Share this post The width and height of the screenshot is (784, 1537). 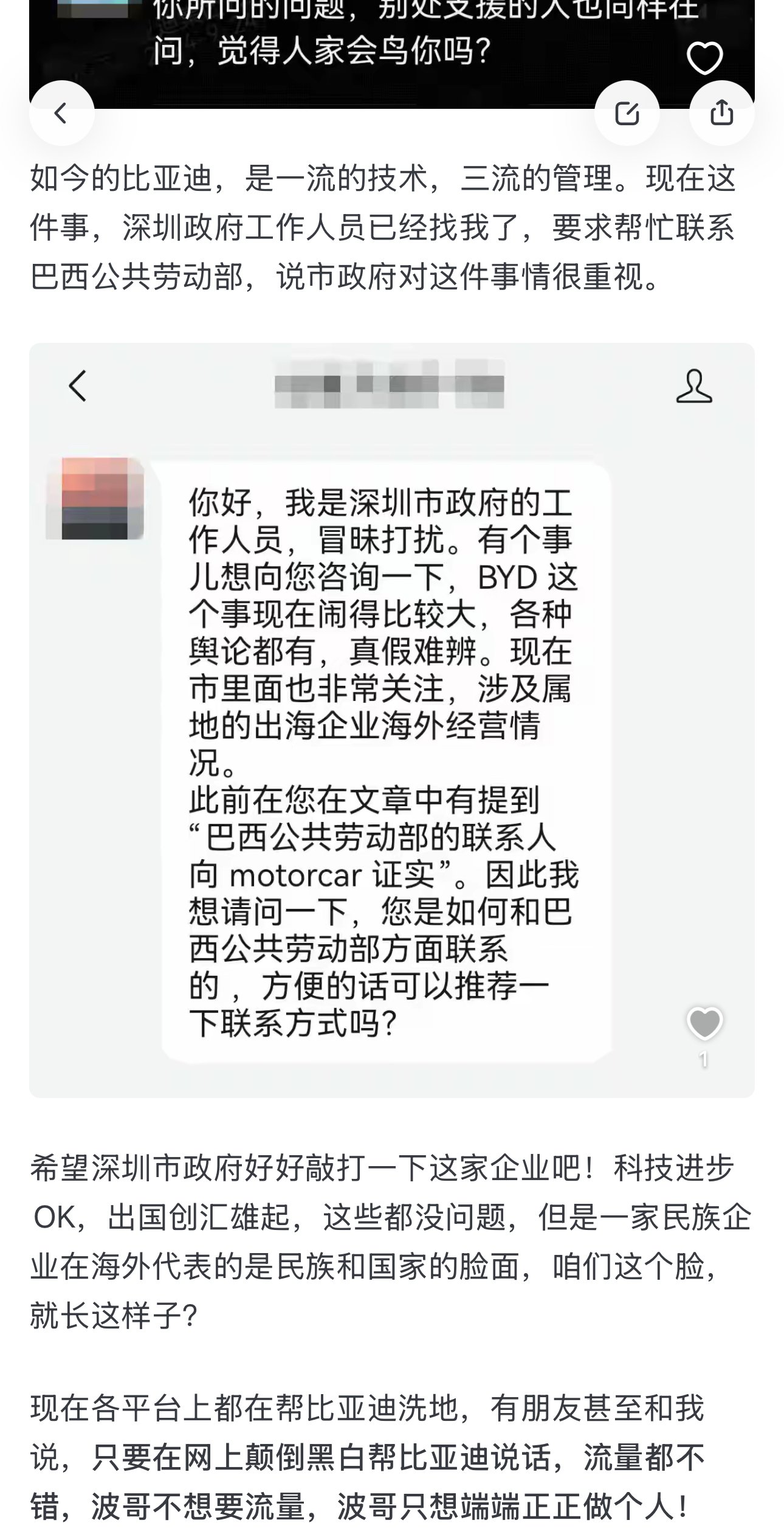tap(721, 113)
